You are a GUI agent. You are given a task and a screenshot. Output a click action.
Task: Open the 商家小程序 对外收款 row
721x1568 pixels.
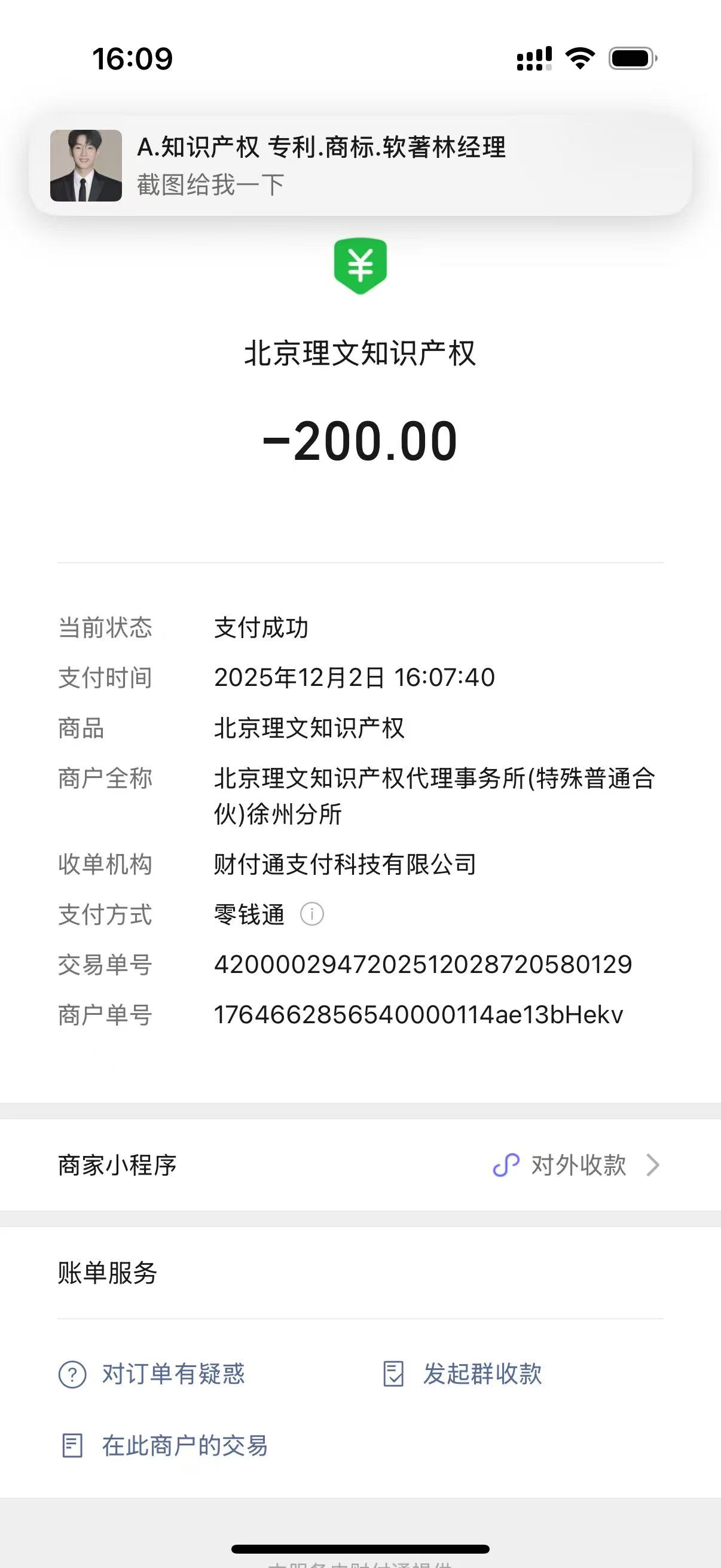coord(360,1165)
